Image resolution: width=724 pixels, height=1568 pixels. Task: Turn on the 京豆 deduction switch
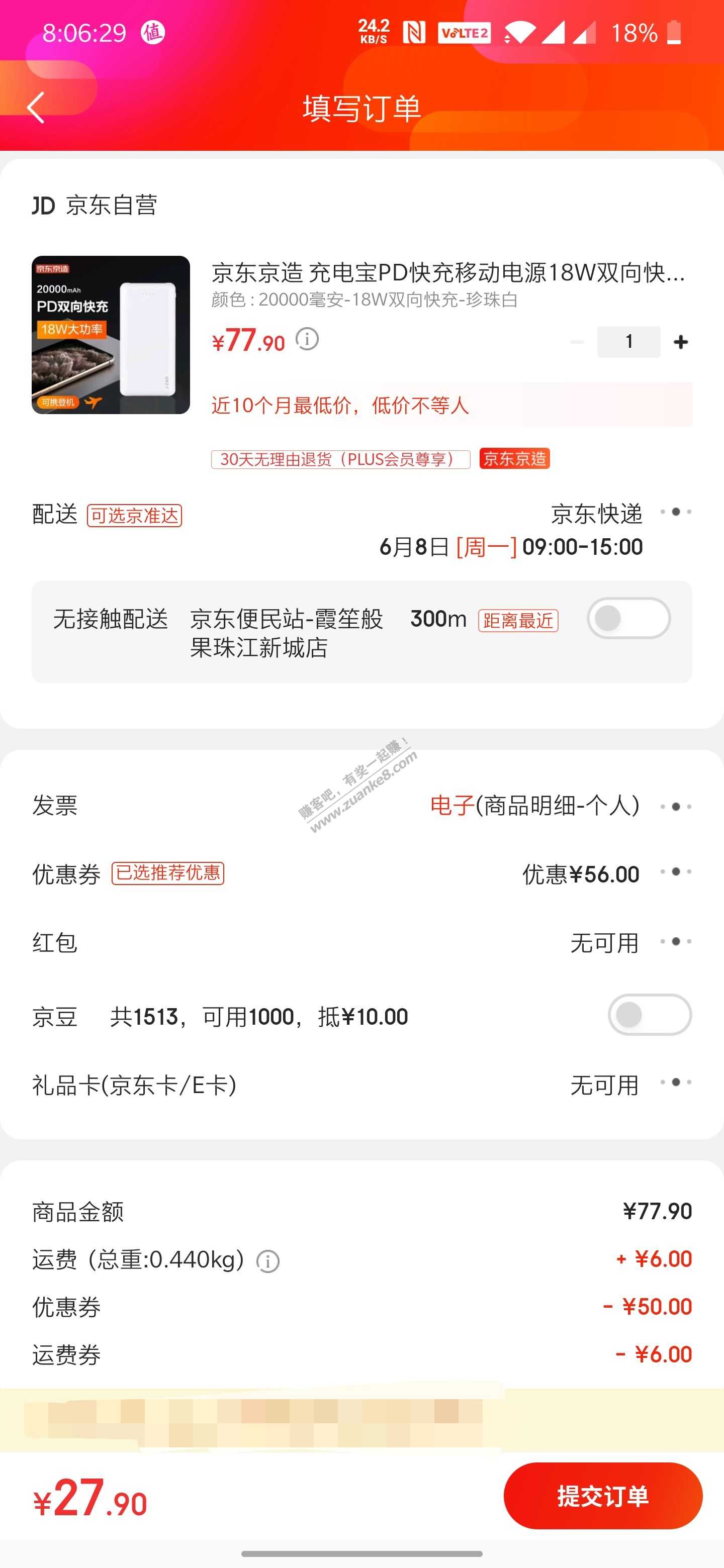[649, 1015]
